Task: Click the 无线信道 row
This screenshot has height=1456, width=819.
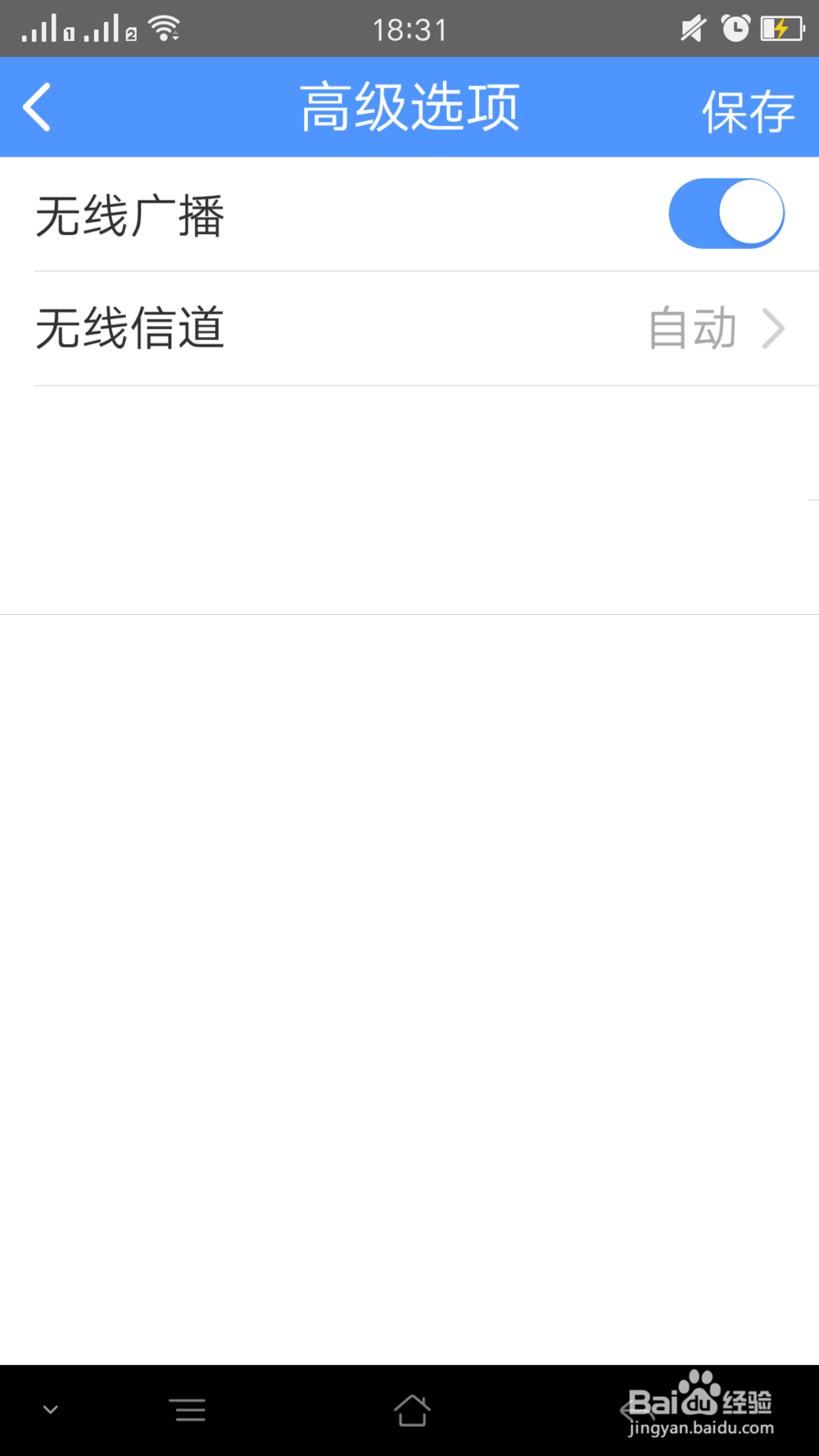Action: [409, 328]
